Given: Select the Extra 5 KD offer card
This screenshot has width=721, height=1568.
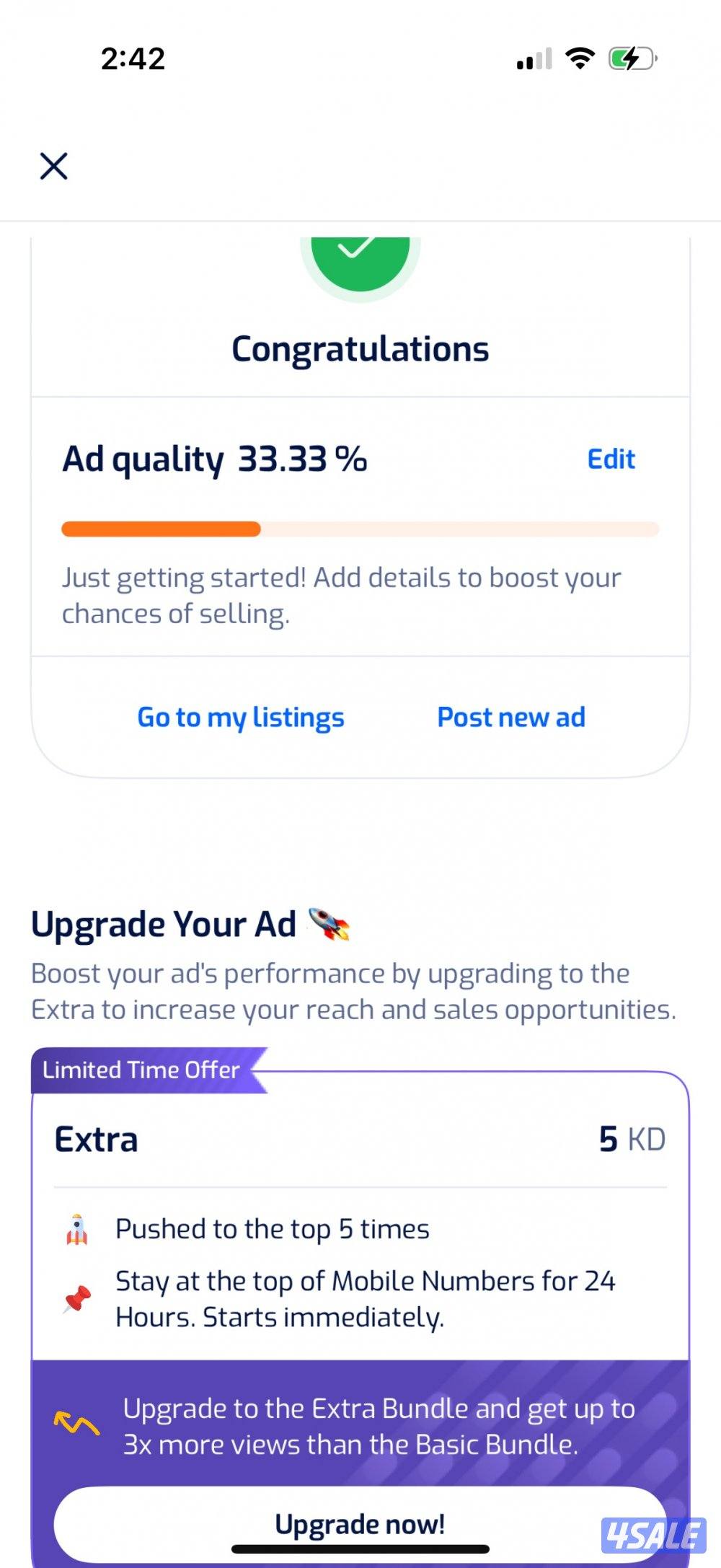Looking at the screenshot, I should pyautogui.click(x=359, y=1140).
